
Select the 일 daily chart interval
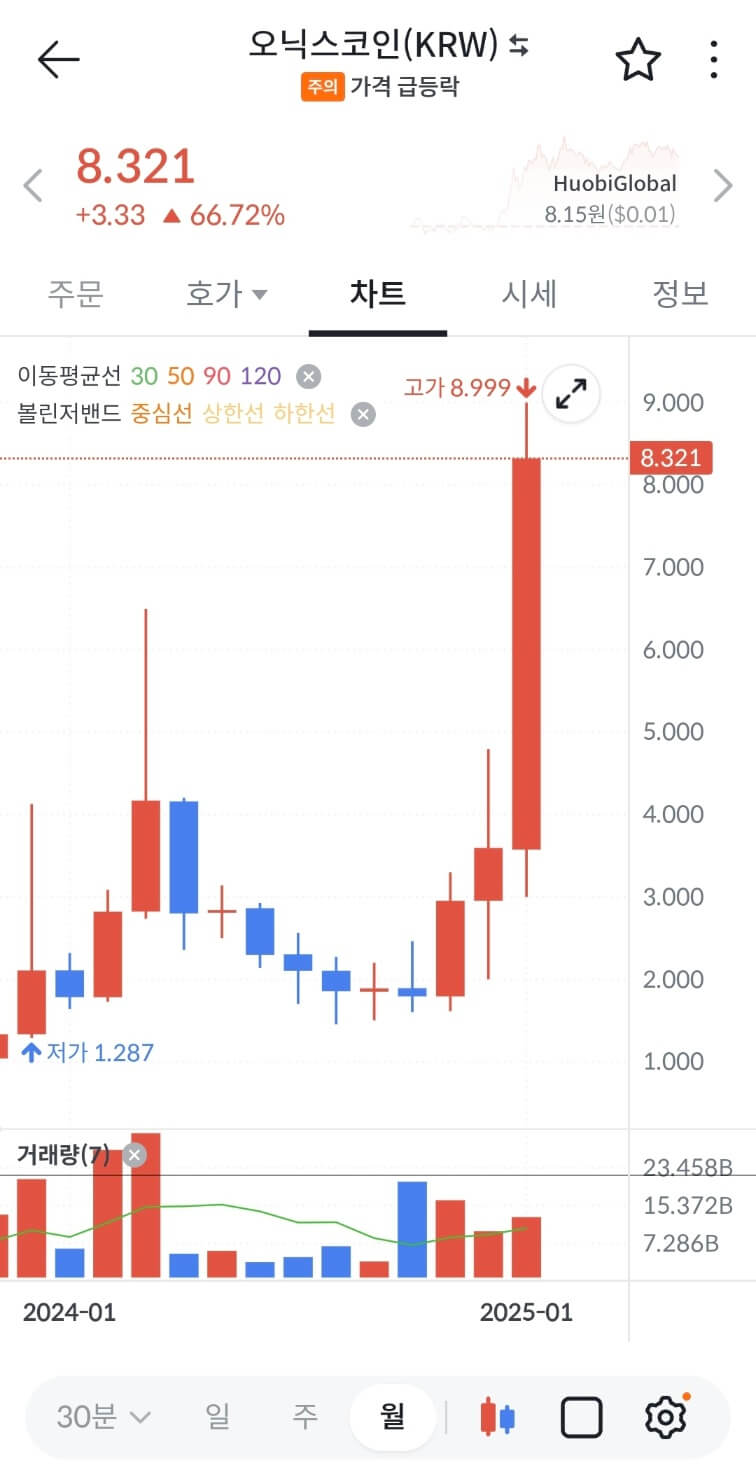(217, 1416)
